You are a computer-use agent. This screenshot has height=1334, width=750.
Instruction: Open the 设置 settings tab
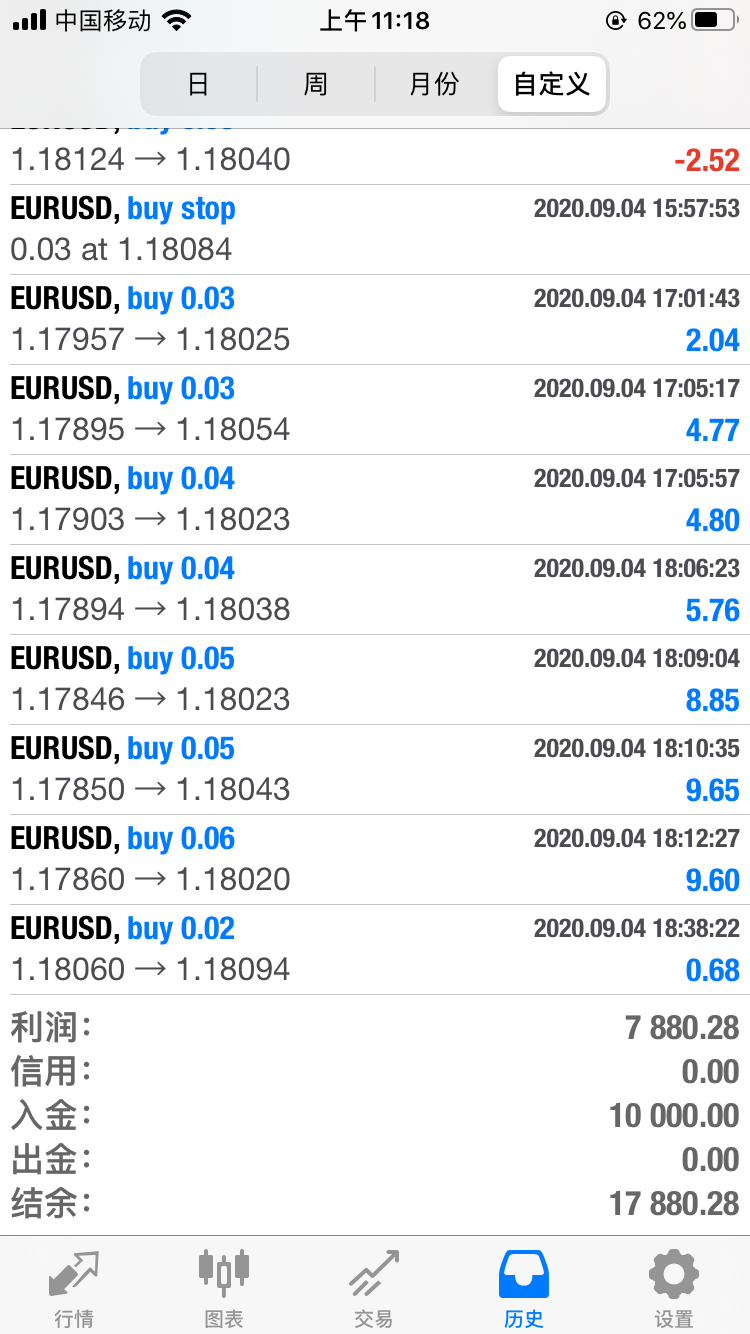(x=674, y=1286)
